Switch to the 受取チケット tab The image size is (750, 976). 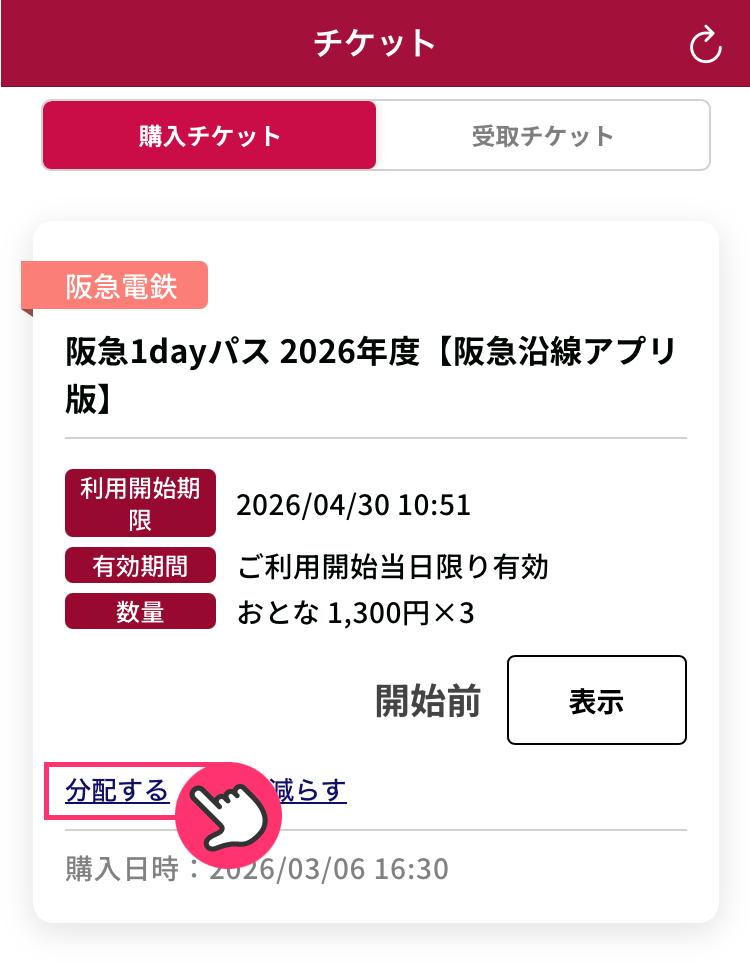(543, 135)
